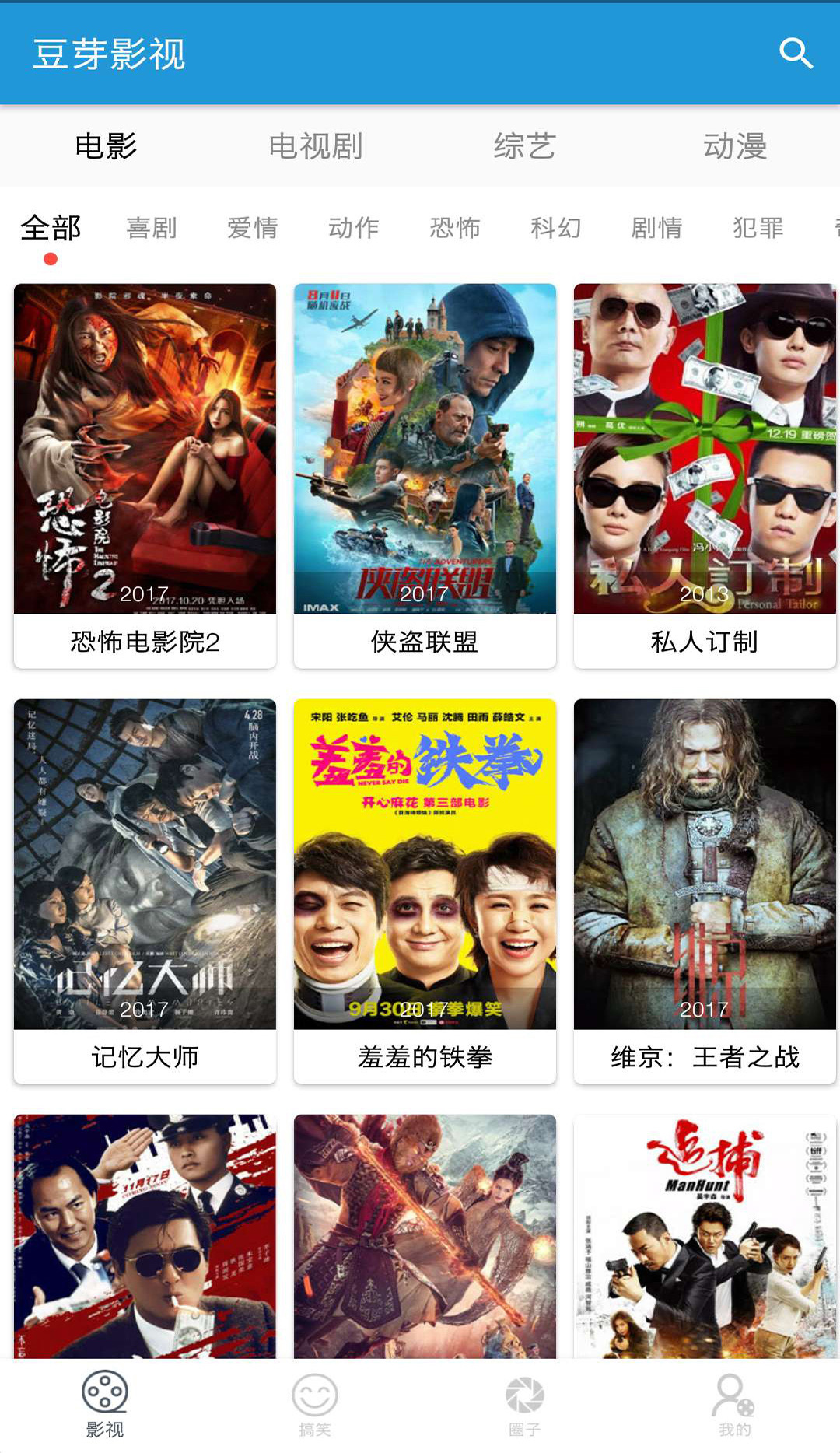
Task: Go to the 圈子 bottom tab
Action: pos(525,1406)
